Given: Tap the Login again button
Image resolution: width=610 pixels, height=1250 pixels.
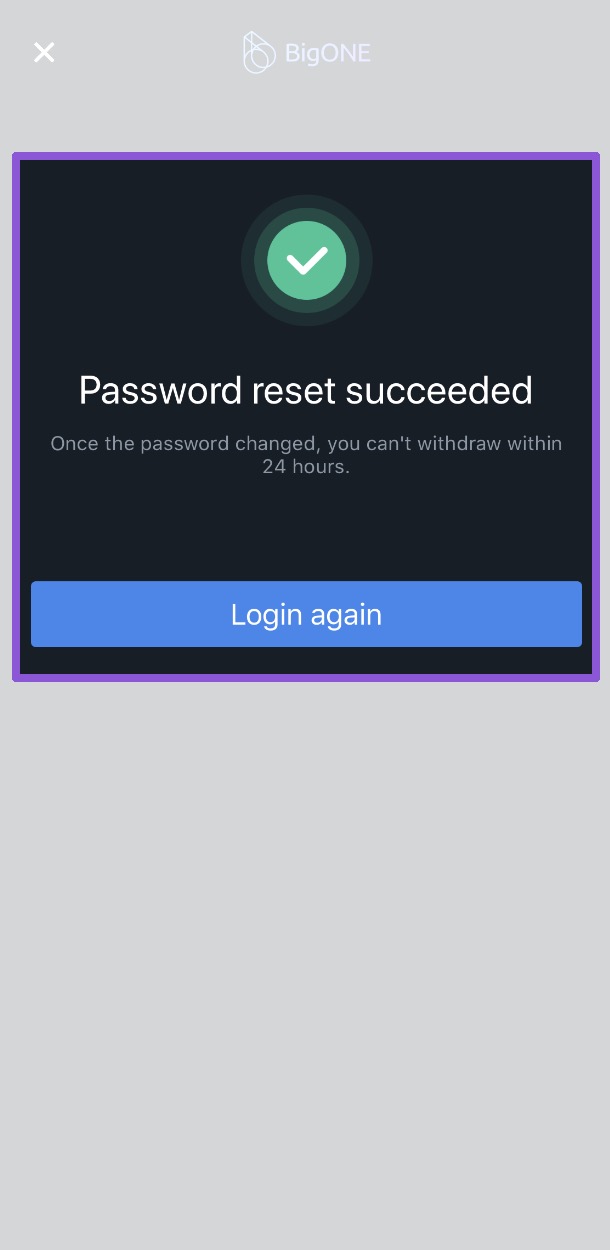Looking at the screenshot, I should coord(306,614).
